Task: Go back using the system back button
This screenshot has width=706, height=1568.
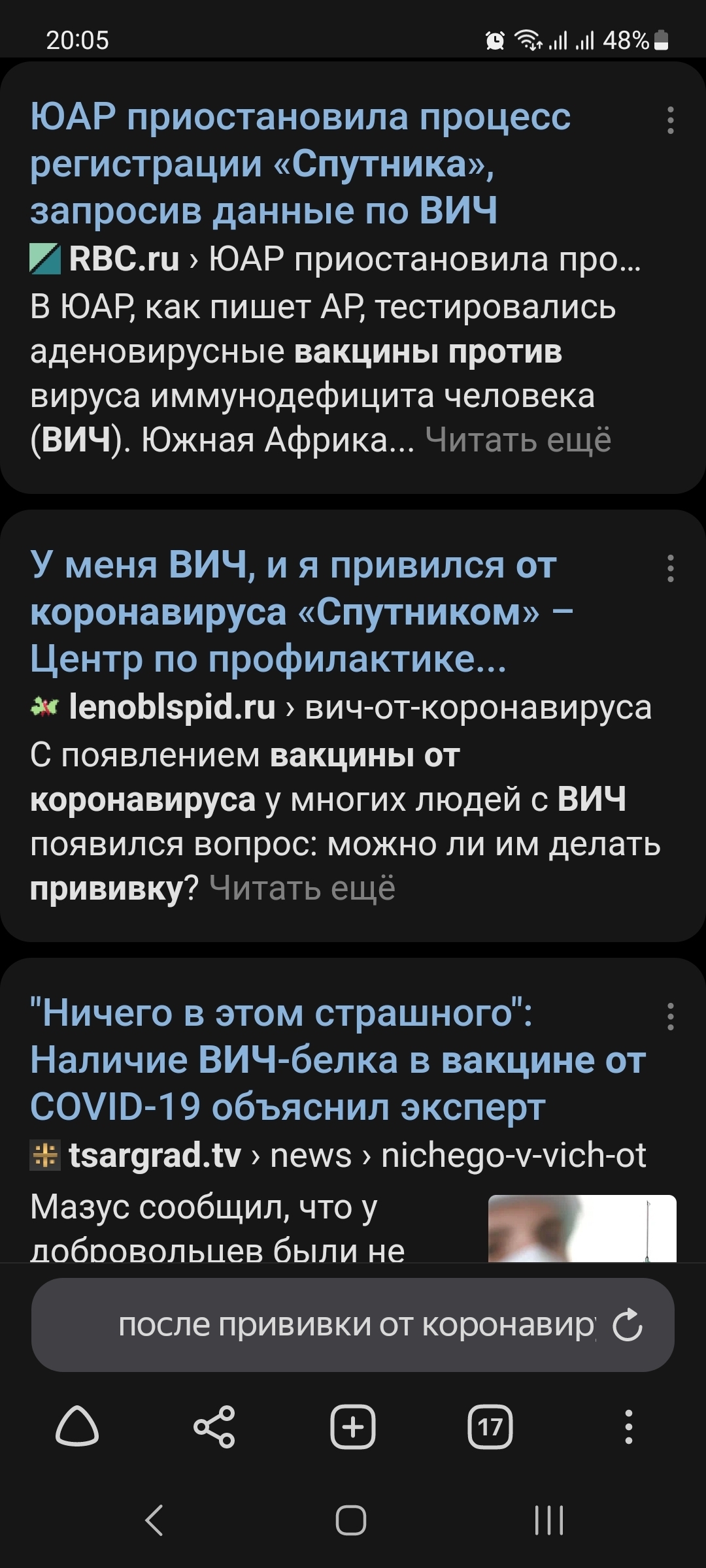Action: pos(154,1520)
